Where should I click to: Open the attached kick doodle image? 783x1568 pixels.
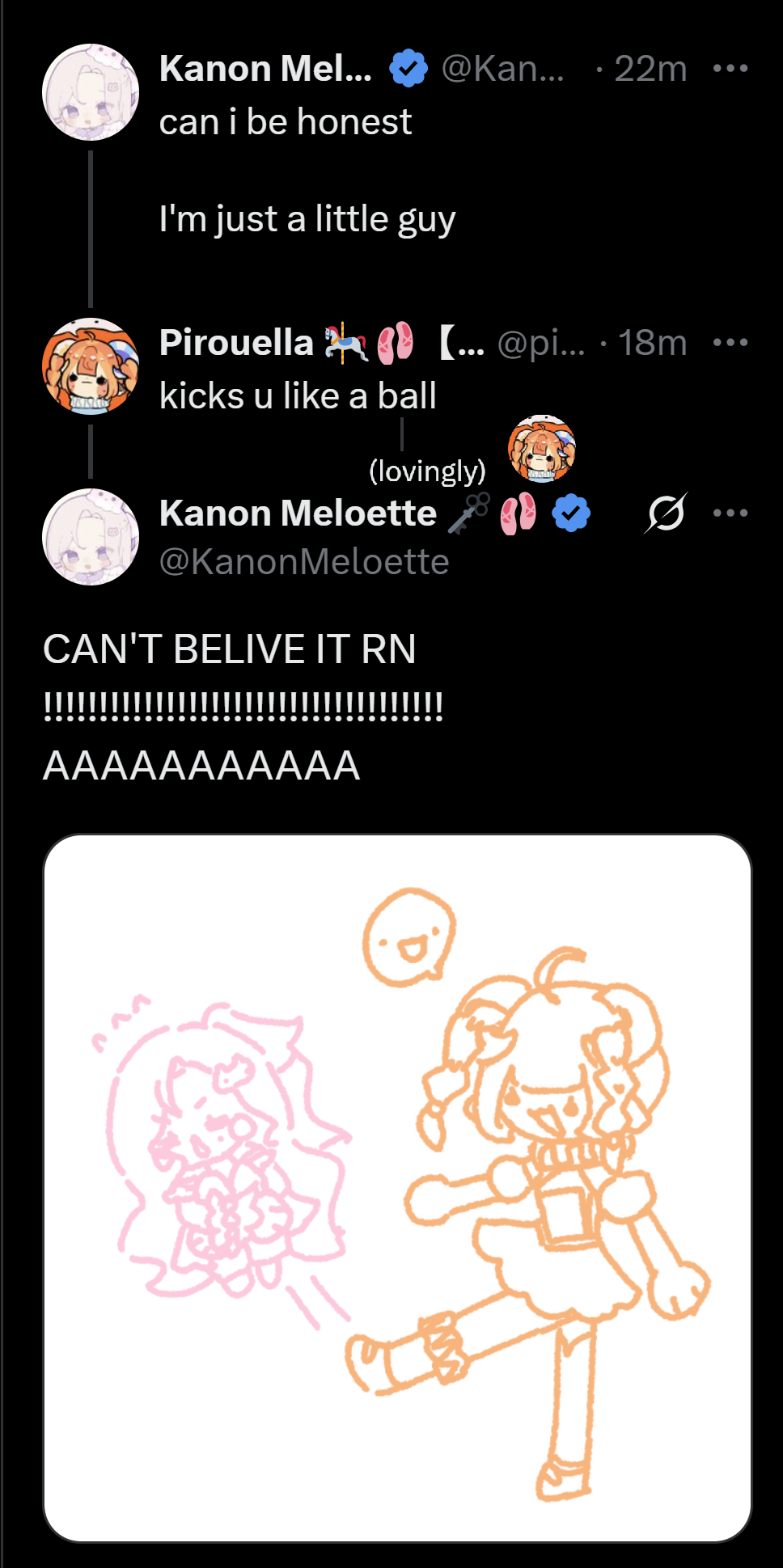pyautogui.click(x=397, y=1187)
